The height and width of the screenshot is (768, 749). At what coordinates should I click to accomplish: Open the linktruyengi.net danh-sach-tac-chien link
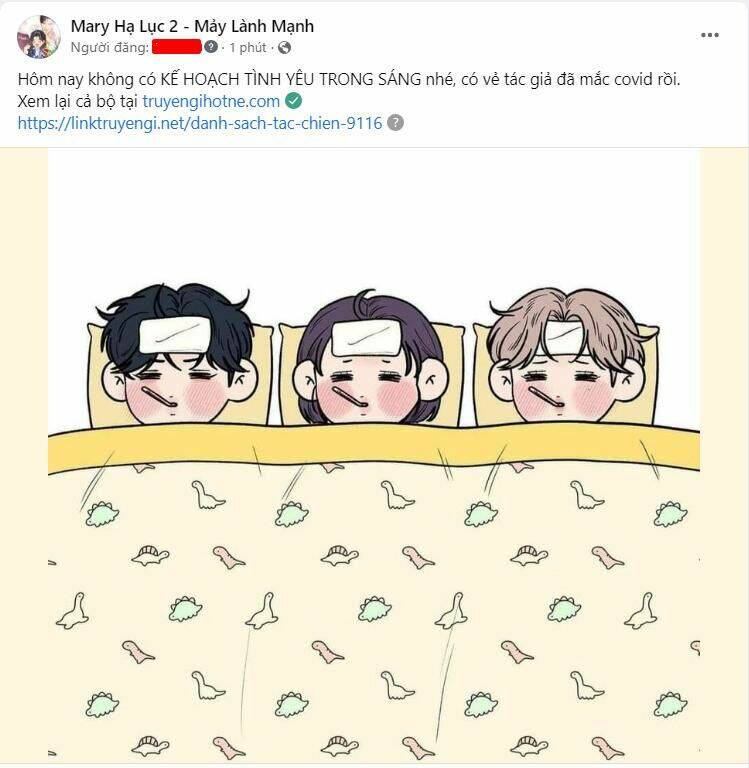(x=200, y=123)
